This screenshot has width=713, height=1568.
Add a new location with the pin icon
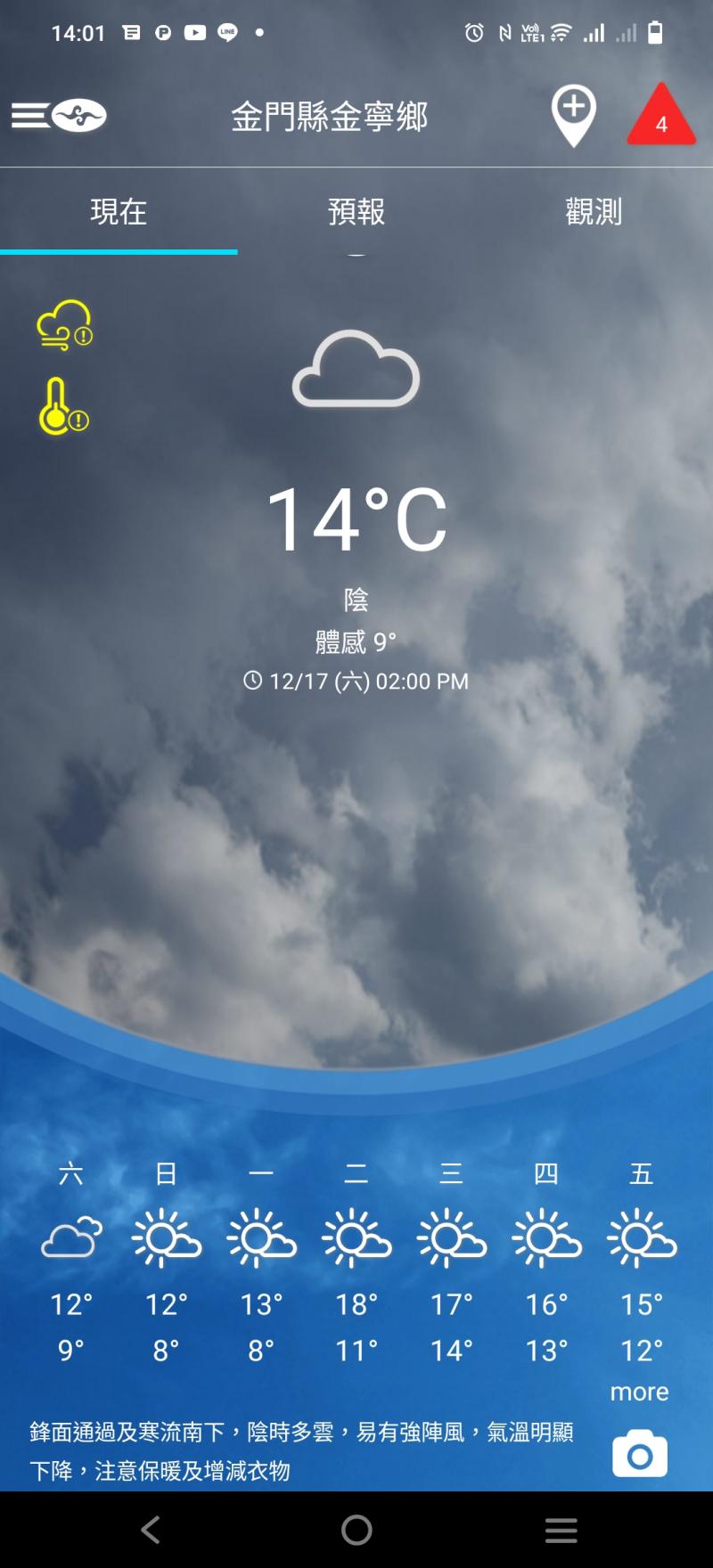pyautogui.click(x=573, y=116)
